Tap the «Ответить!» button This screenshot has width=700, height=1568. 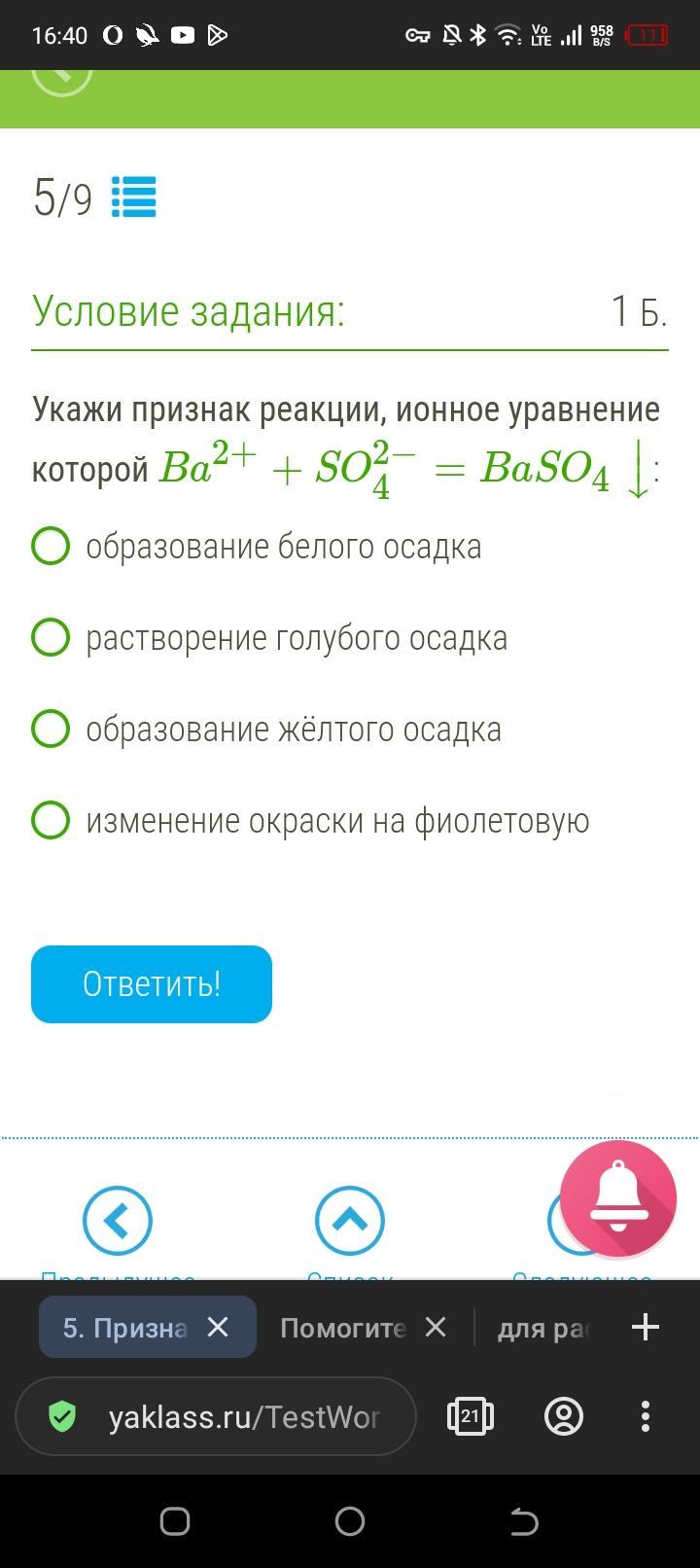[152, 984]
